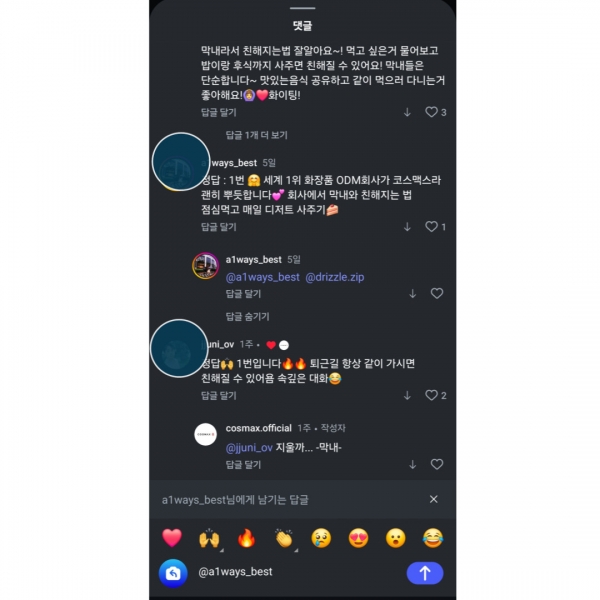Expand to view 1 more reply
Screen dimensions: 600x600
click(x=256, y=134)
